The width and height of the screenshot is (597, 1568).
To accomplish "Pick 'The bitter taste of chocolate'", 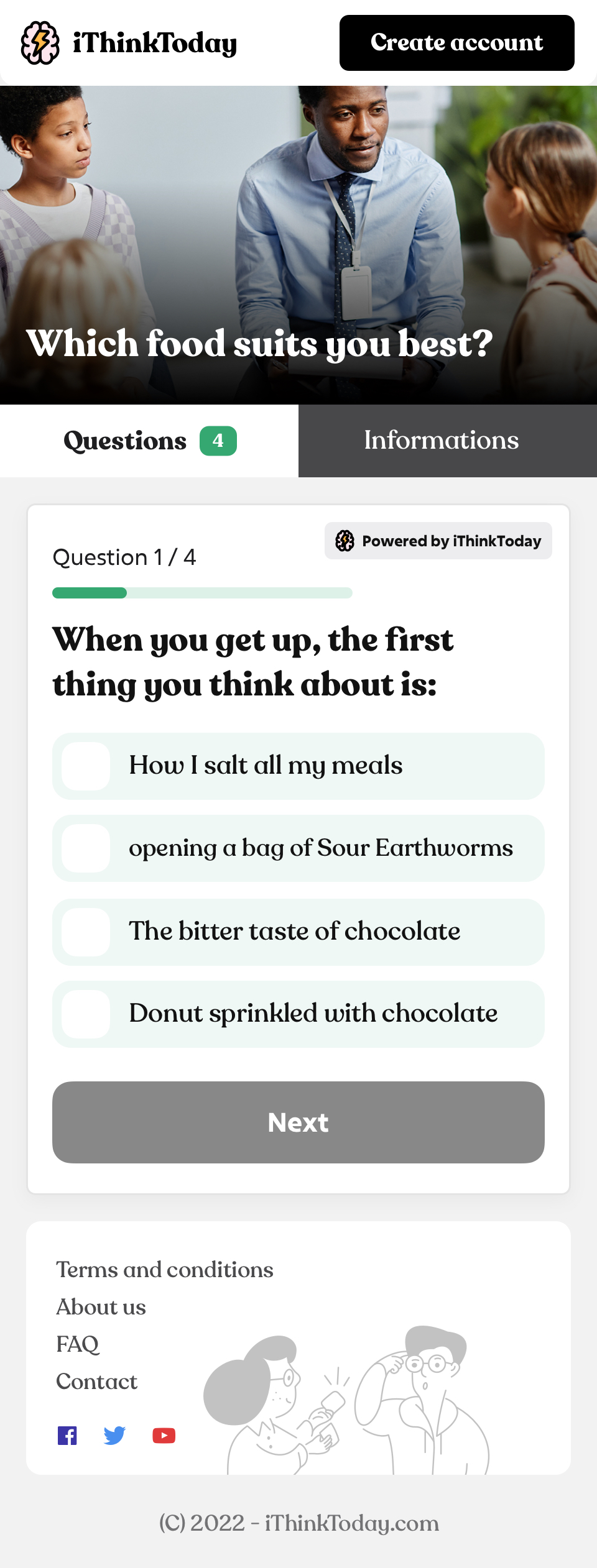I will (x=298, y=932).
